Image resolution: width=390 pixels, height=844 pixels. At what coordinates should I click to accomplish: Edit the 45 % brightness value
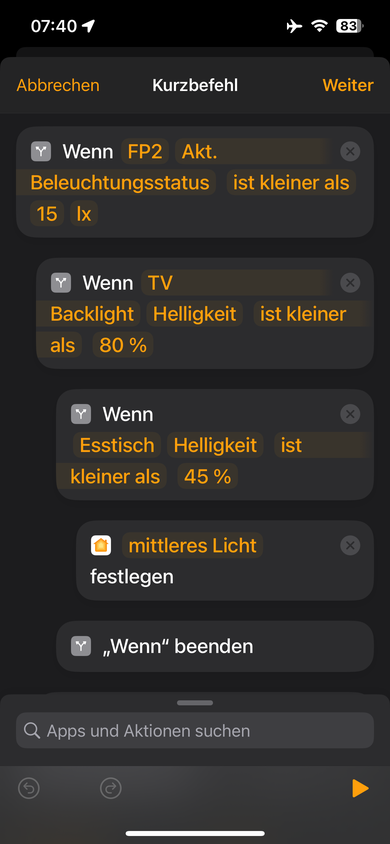(207, 476)
